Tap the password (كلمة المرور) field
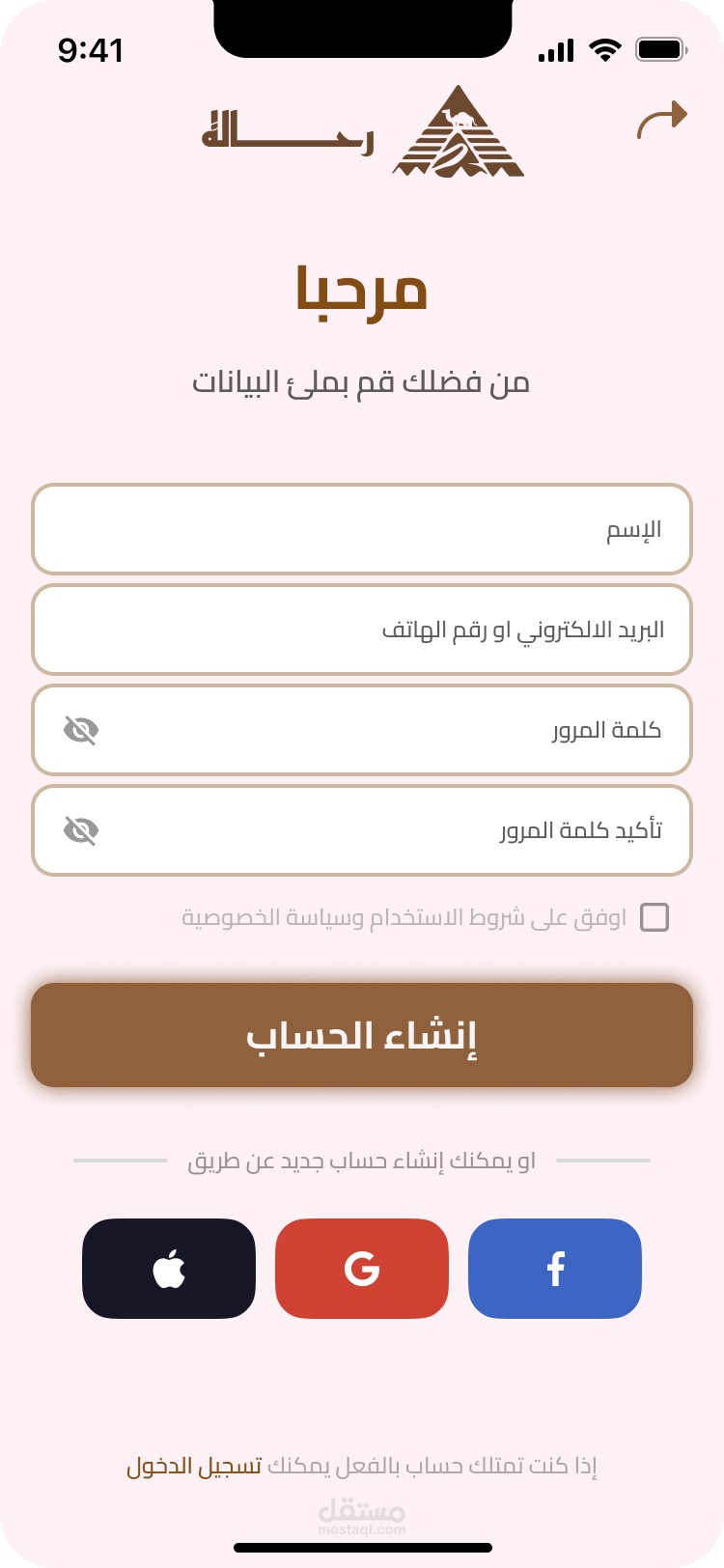 point(362,730)
